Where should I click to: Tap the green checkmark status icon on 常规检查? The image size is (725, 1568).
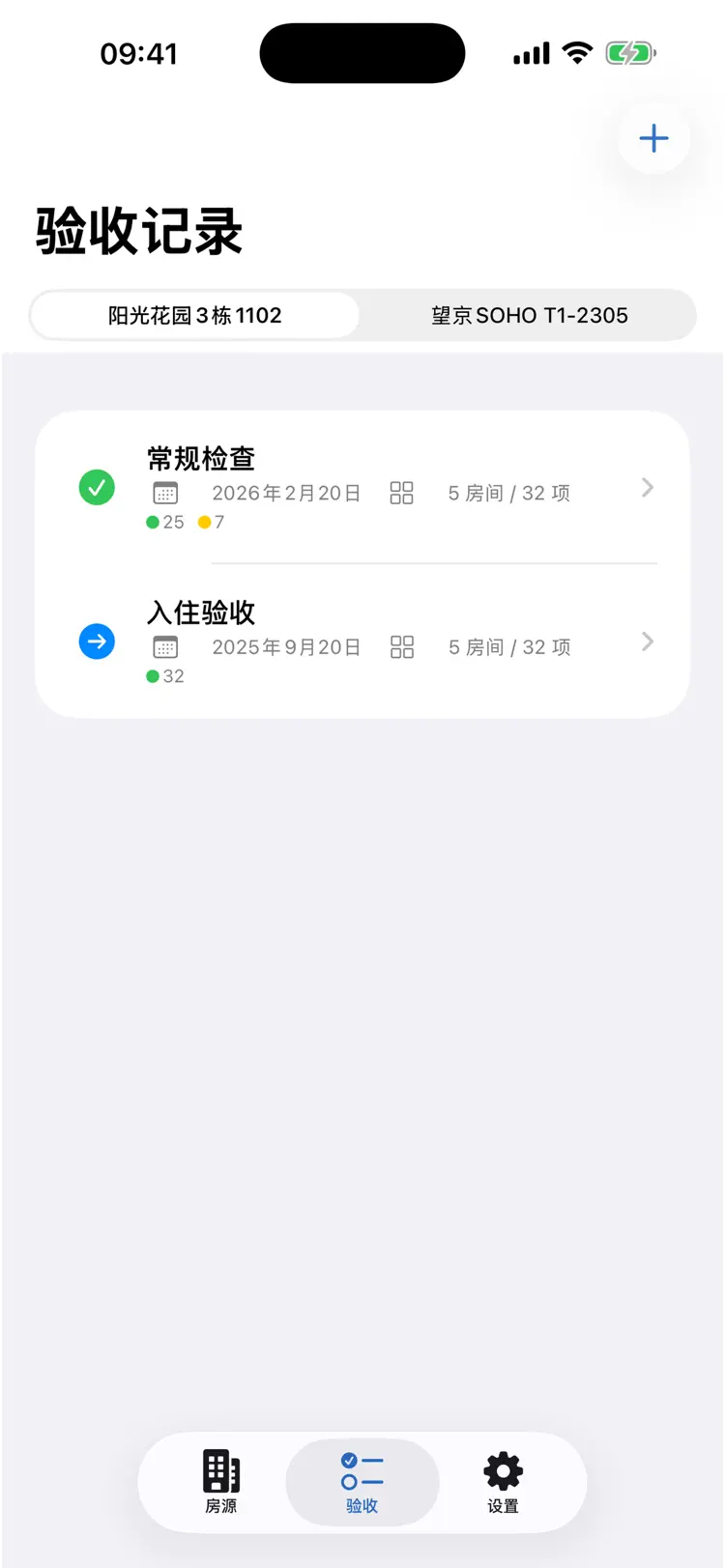click(x=97, y=487)
